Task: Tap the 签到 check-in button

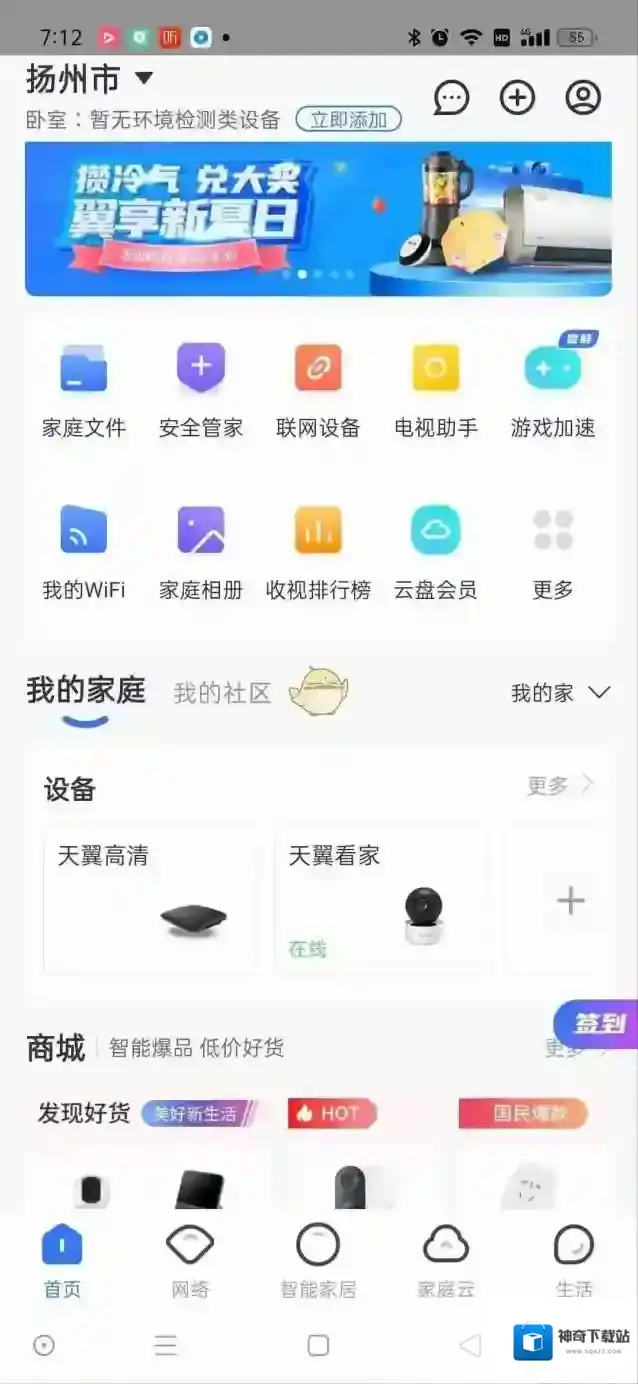Action: tap(598, 1024)
